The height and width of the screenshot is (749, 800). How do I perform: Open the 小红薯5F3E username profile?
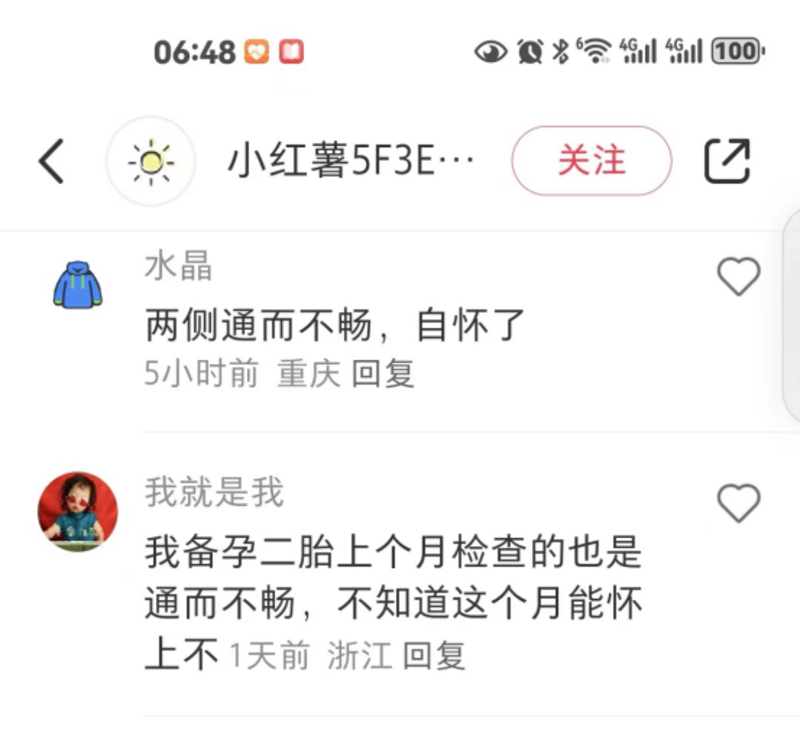(x=351, y=161)
